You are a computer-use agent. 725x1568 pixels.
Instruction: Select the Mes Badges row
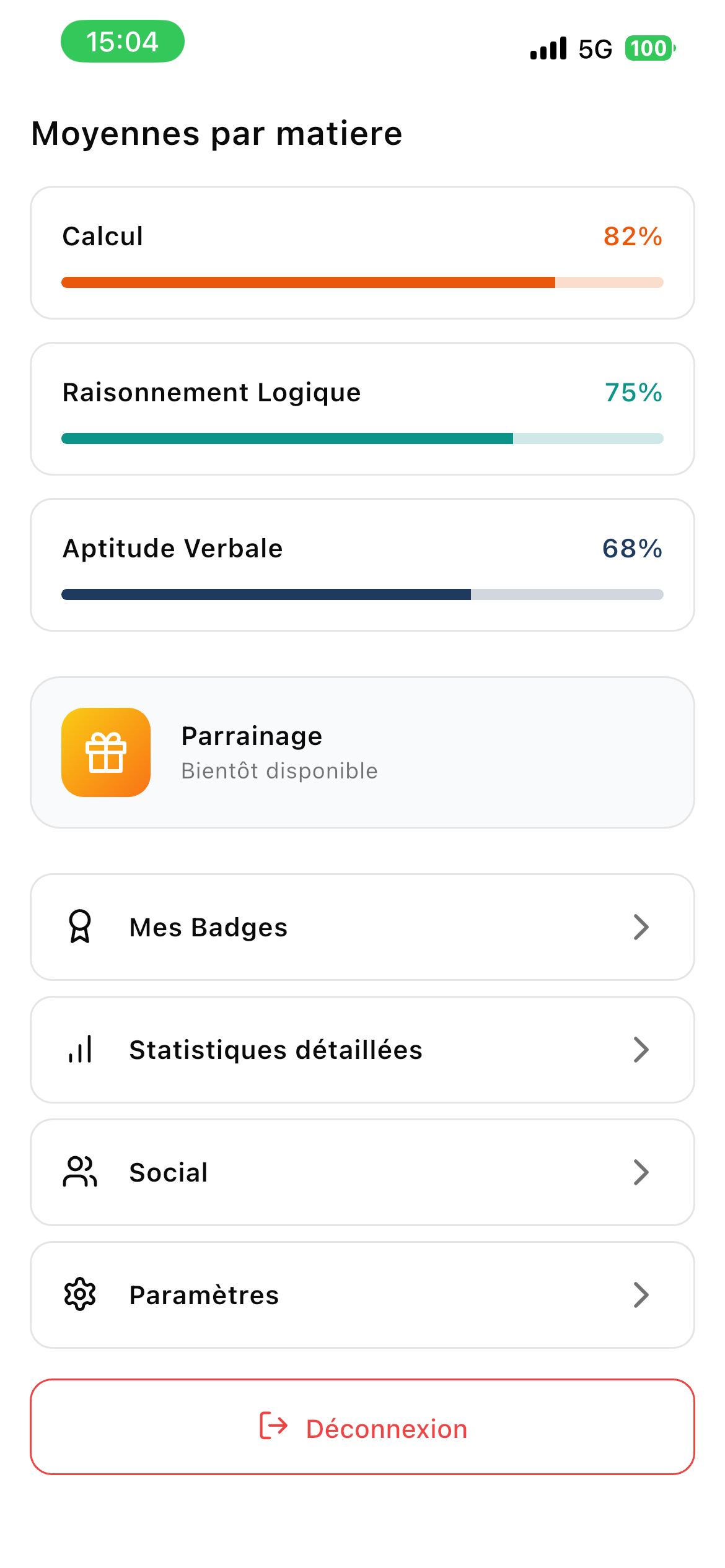tap(362, 926)
